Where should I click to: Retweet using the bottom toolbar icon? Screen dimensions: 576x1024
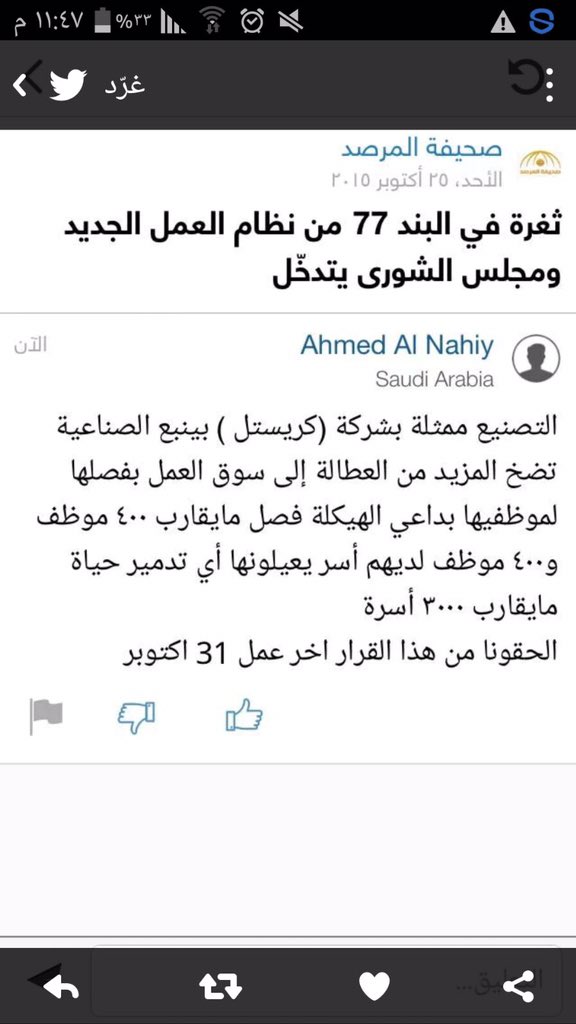click(221, 986)
